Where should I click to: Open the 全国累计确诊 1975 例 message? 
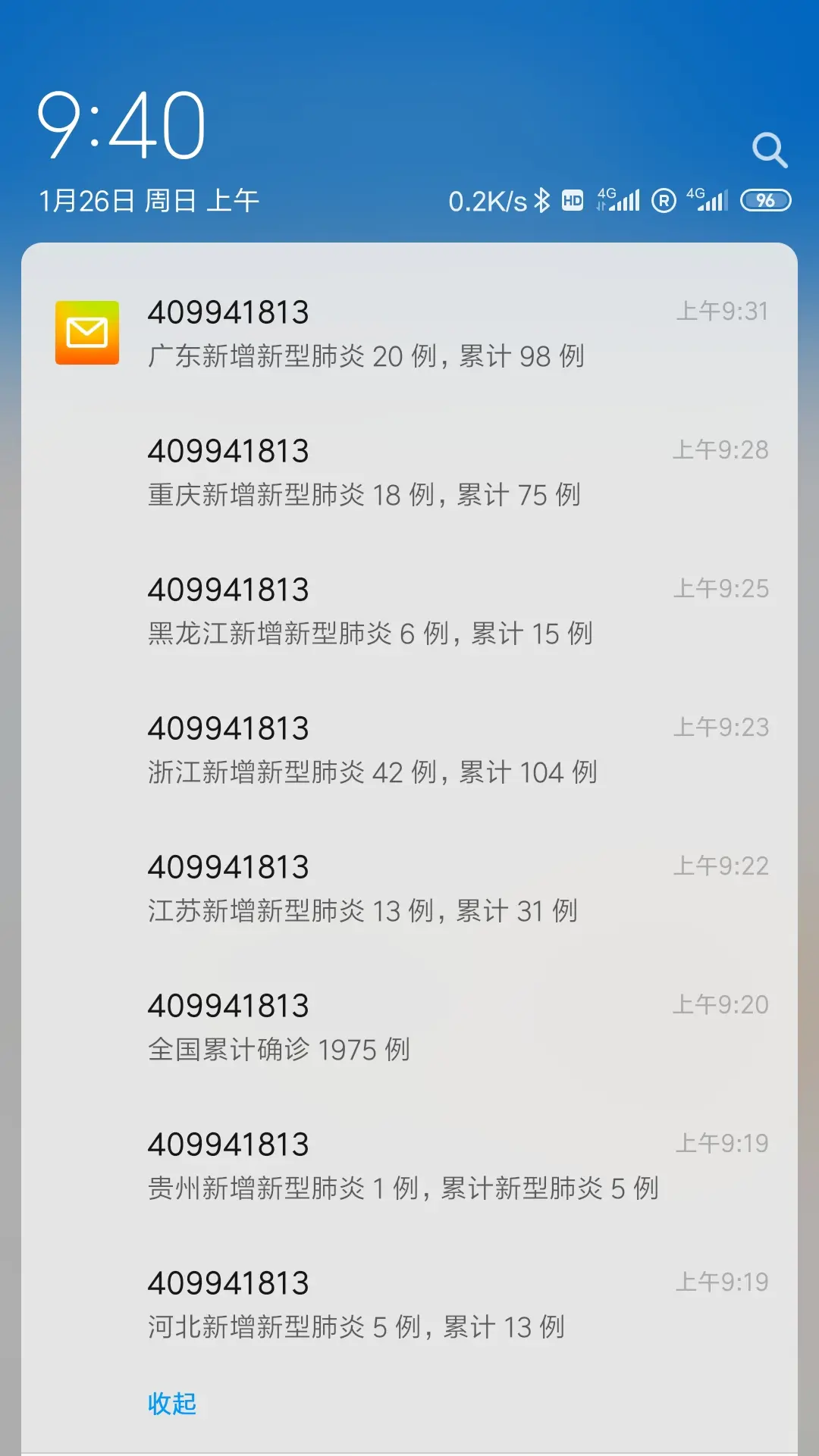point(409,1027)
